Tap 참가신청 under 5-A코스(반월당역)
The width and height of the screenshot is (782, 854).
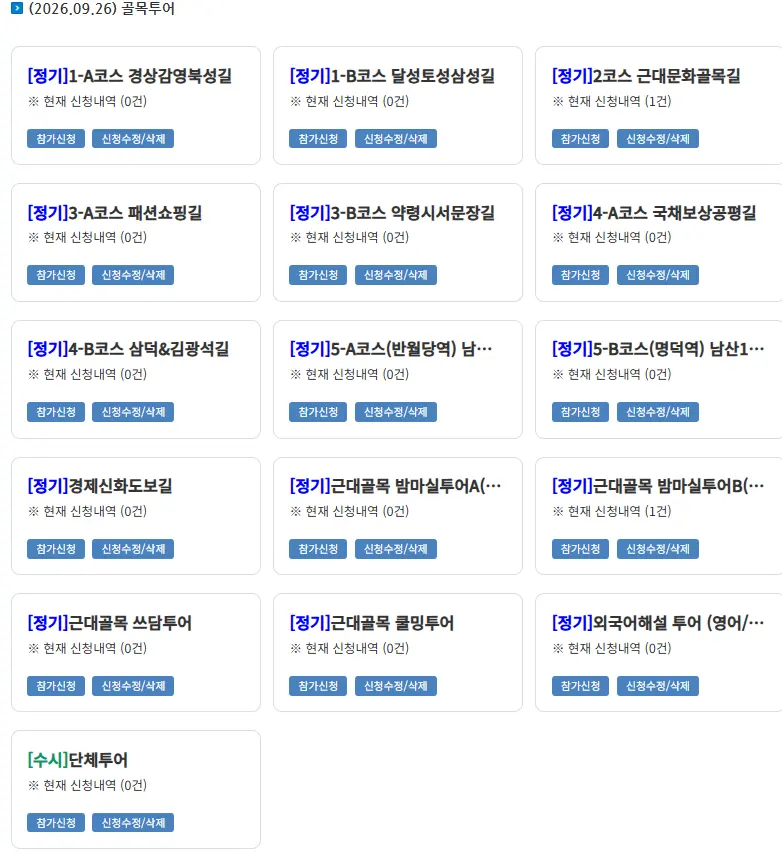coord(318,412)
